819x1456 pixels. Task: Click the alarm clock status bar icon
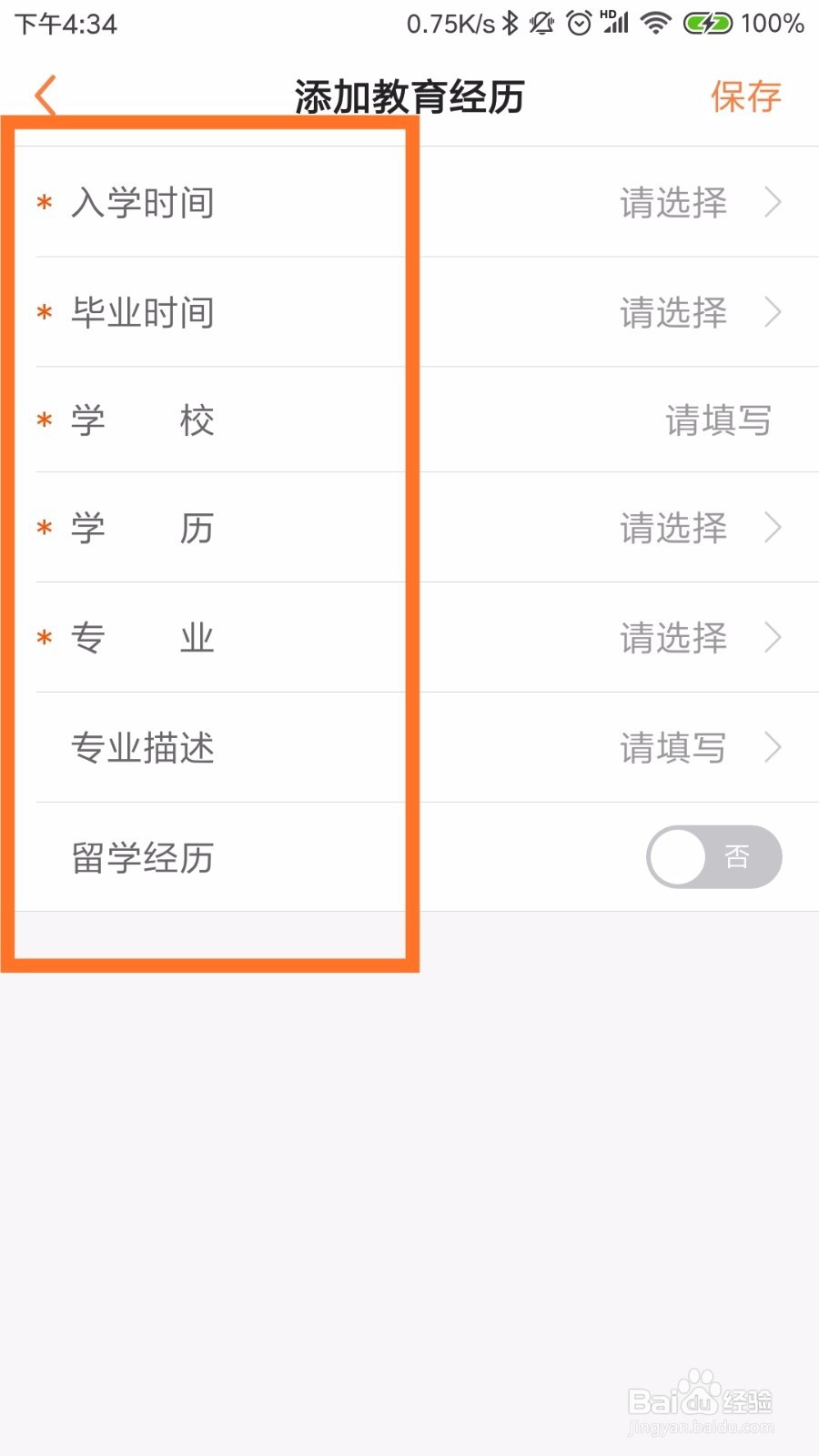[576, 23]
